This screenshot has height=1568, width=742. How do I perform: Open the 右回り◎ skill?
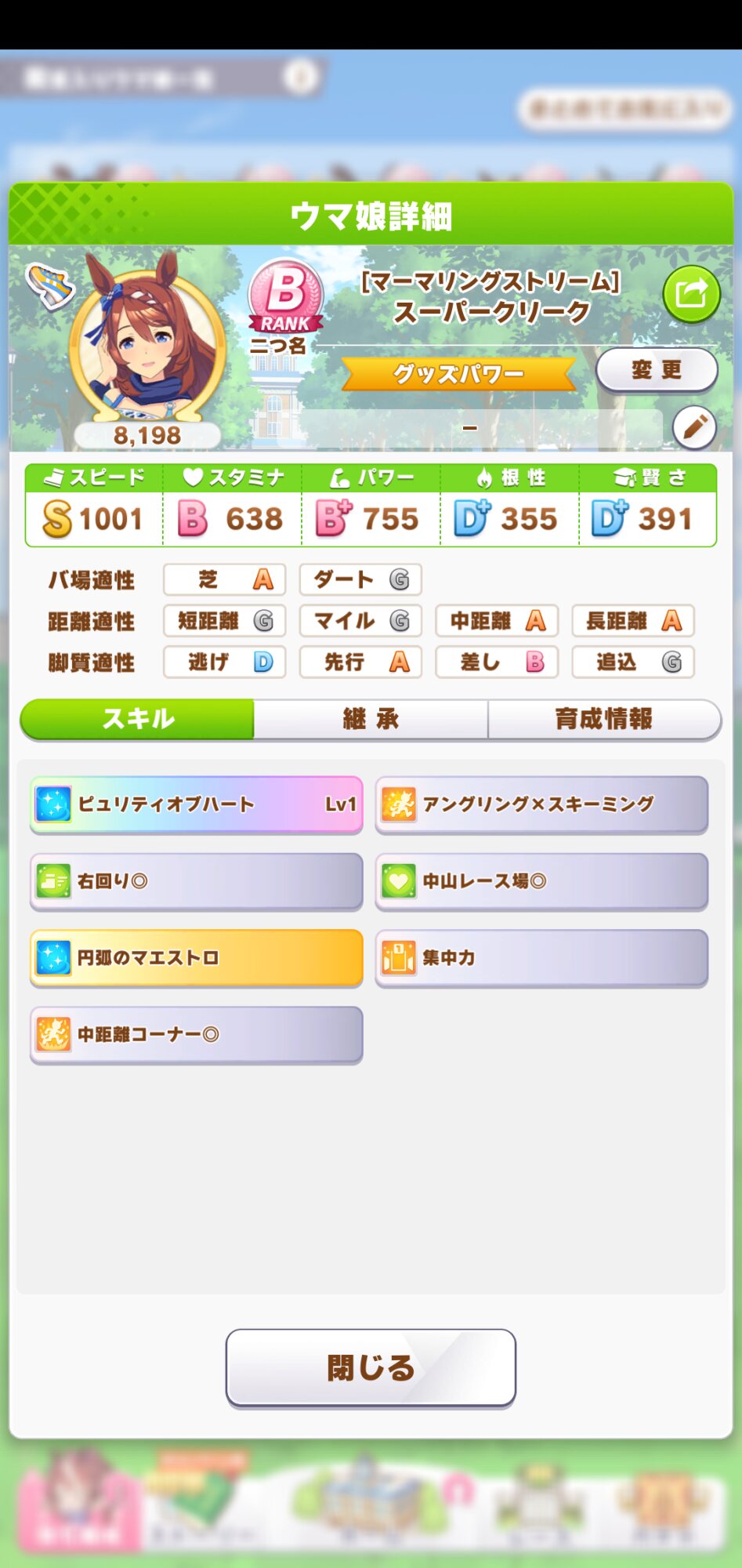(x=197, y=881)
